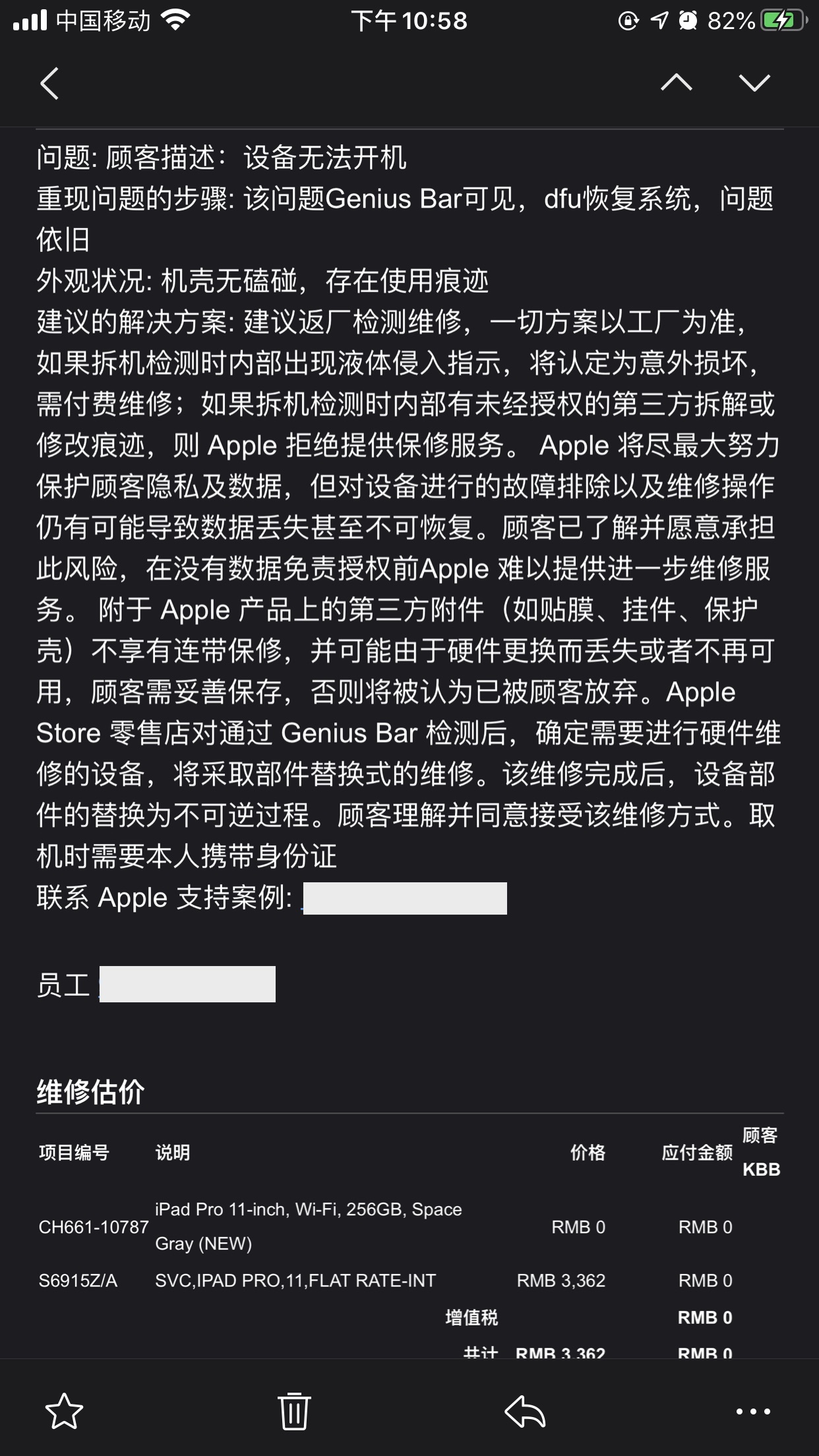Jump to the previous email
This screenshot has width=819, height=1456.
[676, 83]
